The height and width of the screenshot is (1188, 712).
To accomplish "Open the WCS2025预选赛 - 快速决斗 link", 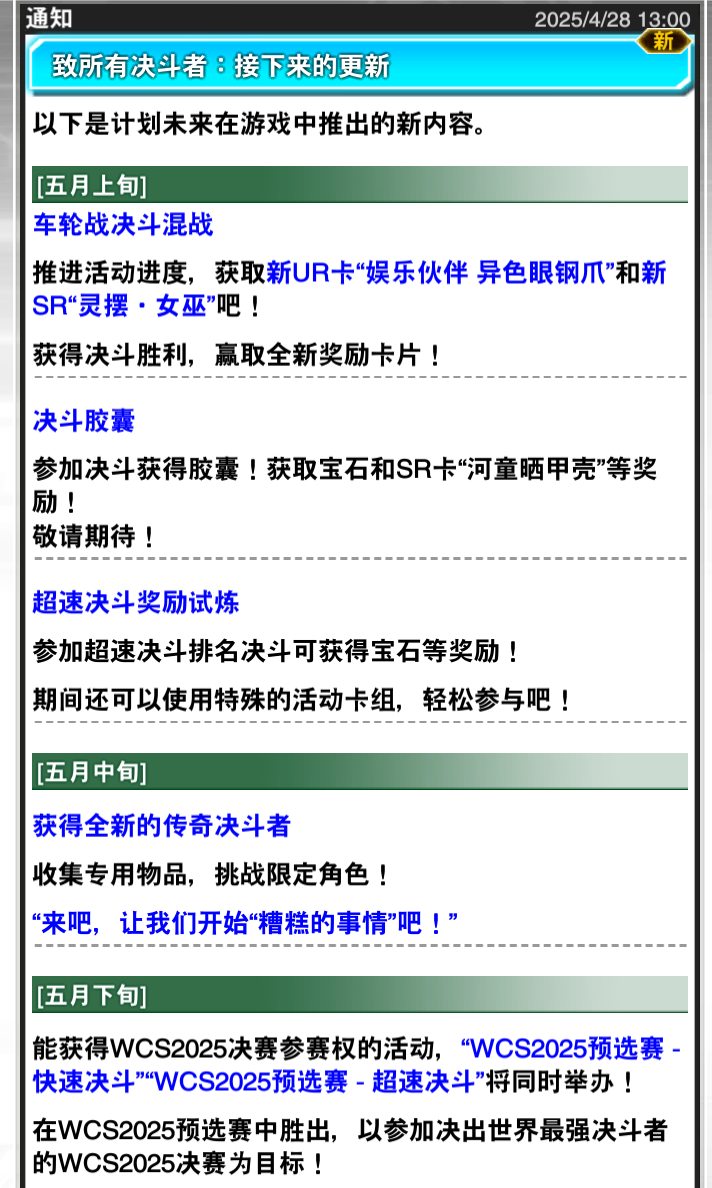I will coord(572,1050).
